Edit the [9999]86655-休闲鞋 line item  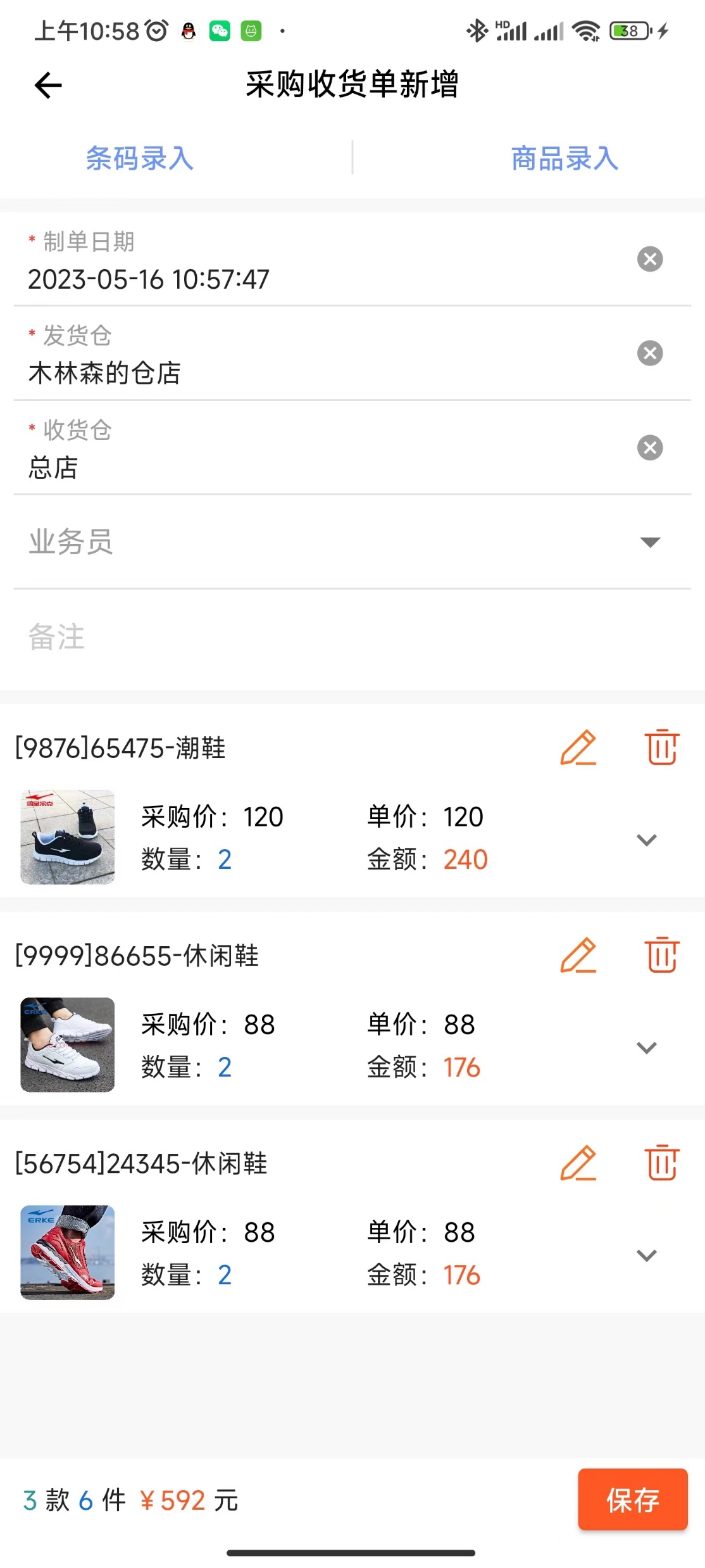(x=578, y=957)
